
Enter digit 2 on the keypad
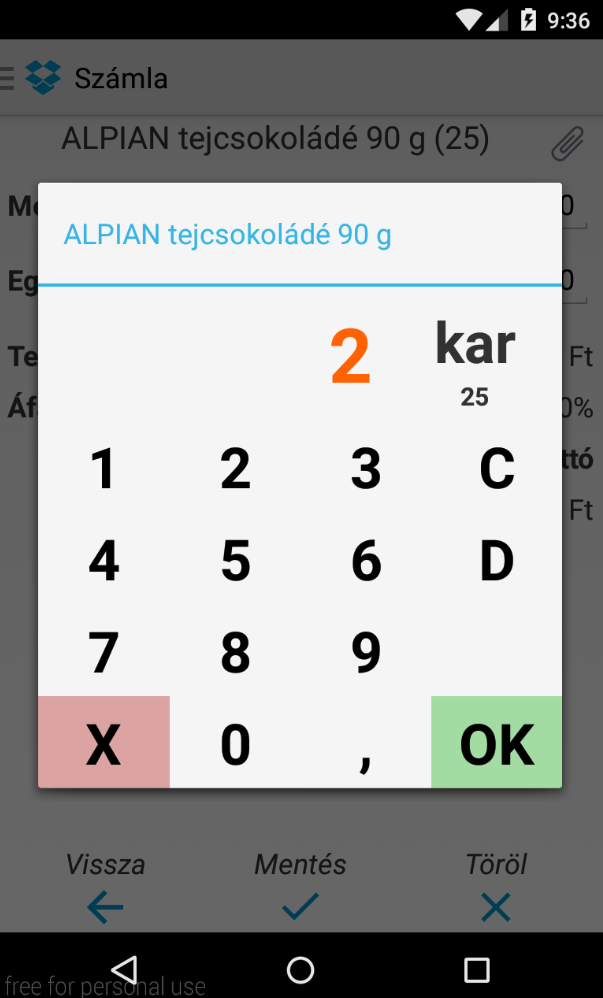pos(236,468)
